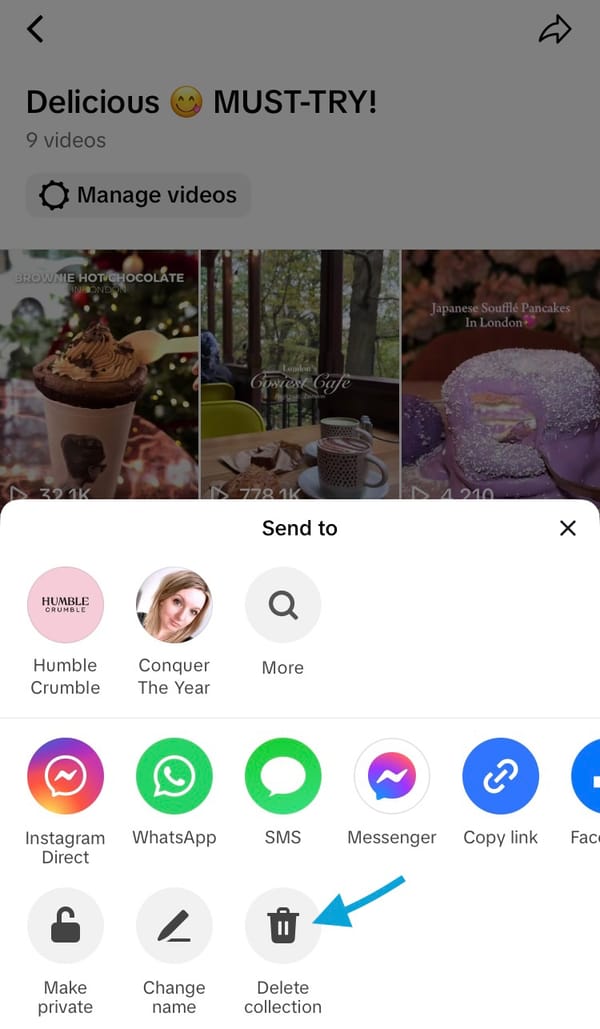
Task: Copy link to the collection
Action: [500, 777]
